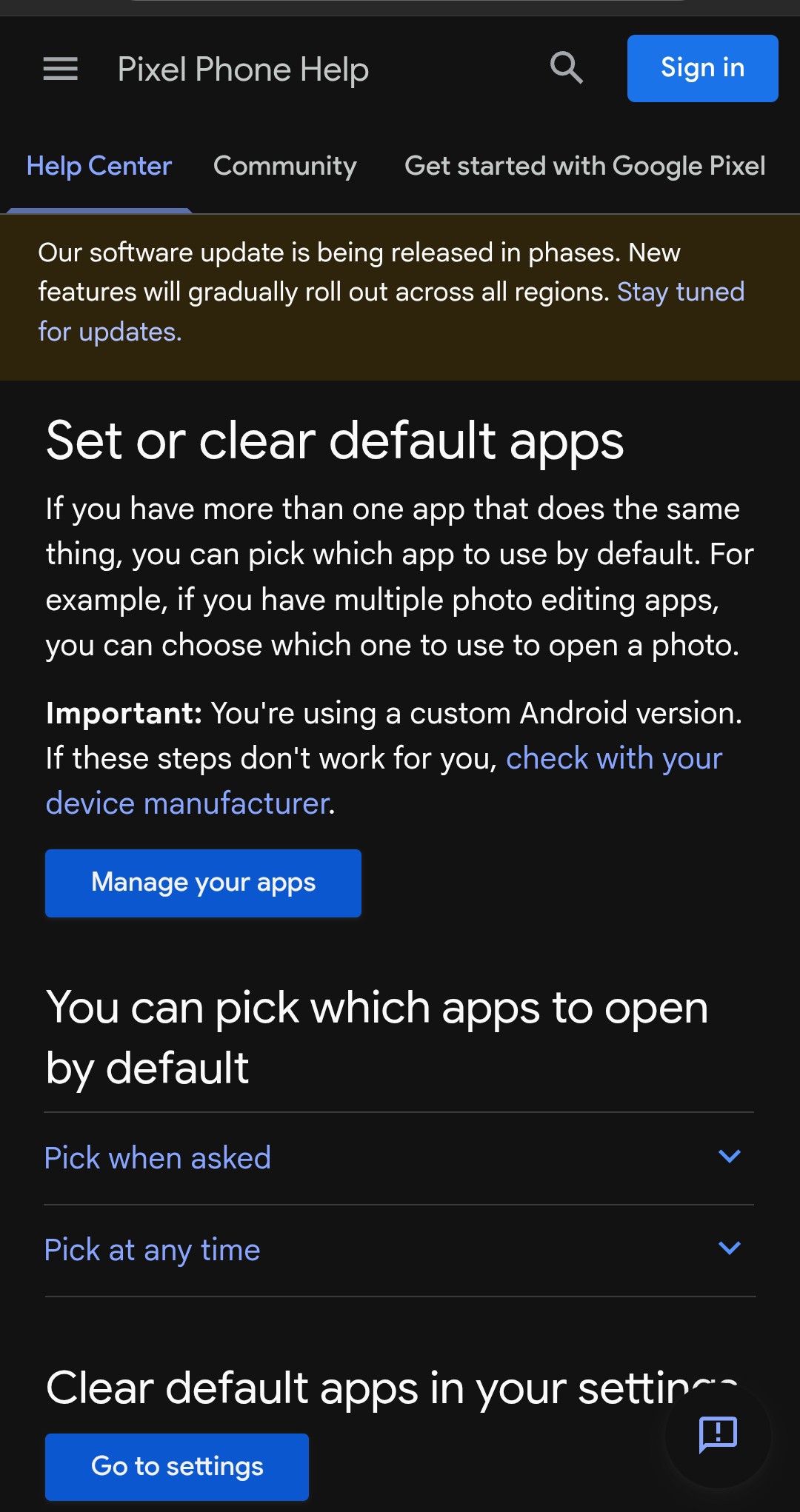The image size is (800, 1512).
Task: Open the hamburger navigation menu
Action: click(60, 69)
